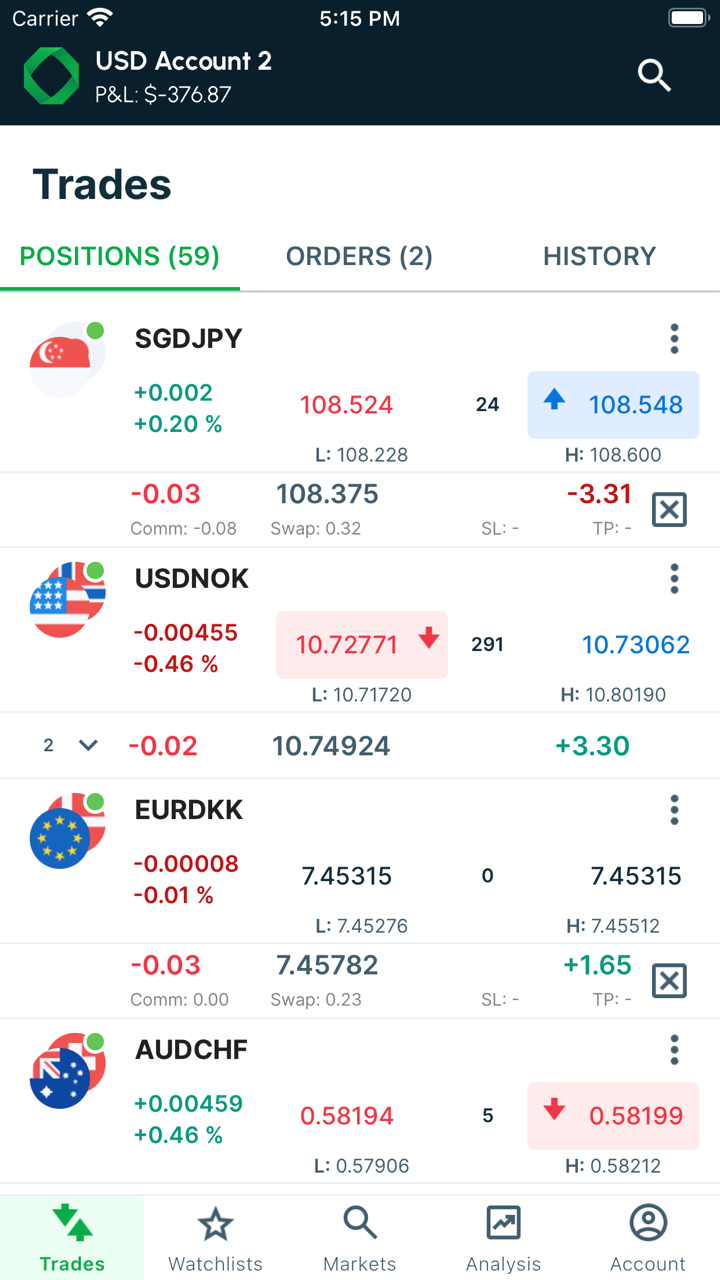This screenshot has height=1280, width=720.
Task: Select the USD Account 2 header
Action: 183,76
